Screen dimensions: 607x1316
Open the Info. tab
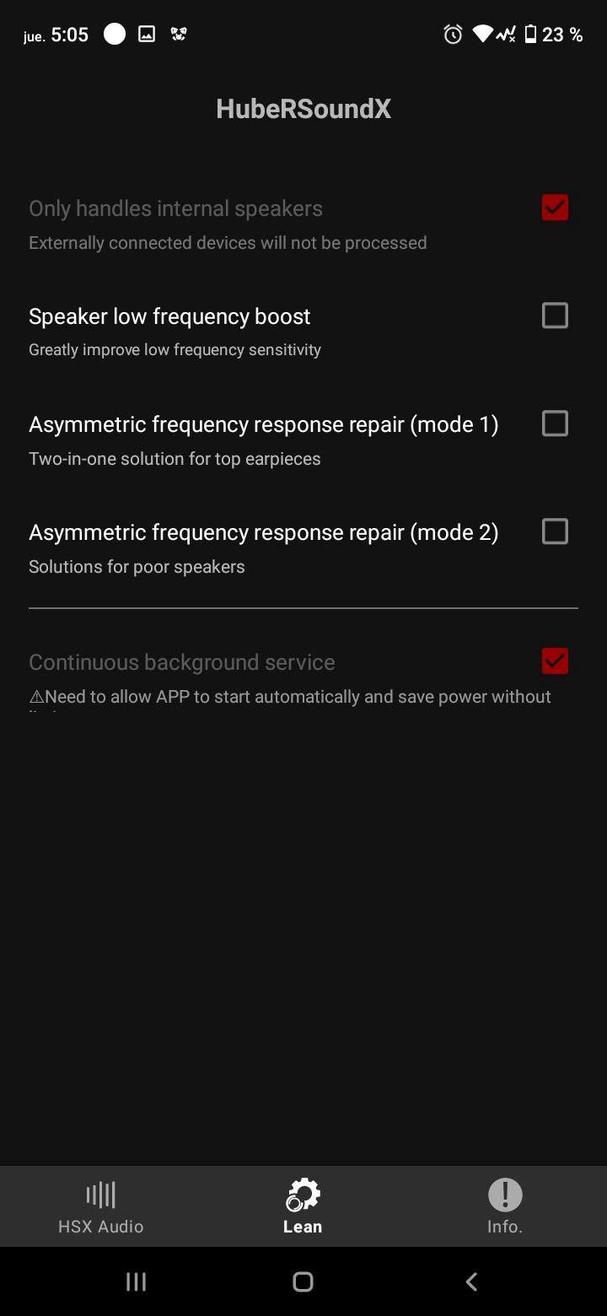tap(505, 1206)
